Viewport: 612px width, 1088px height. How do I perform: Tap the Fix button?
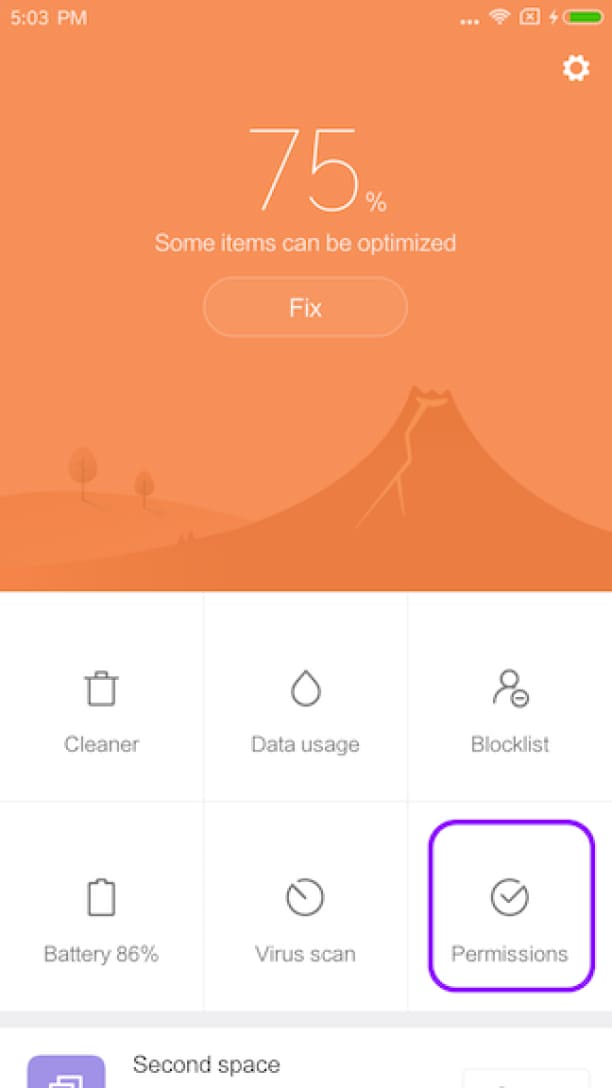[305, 307]
